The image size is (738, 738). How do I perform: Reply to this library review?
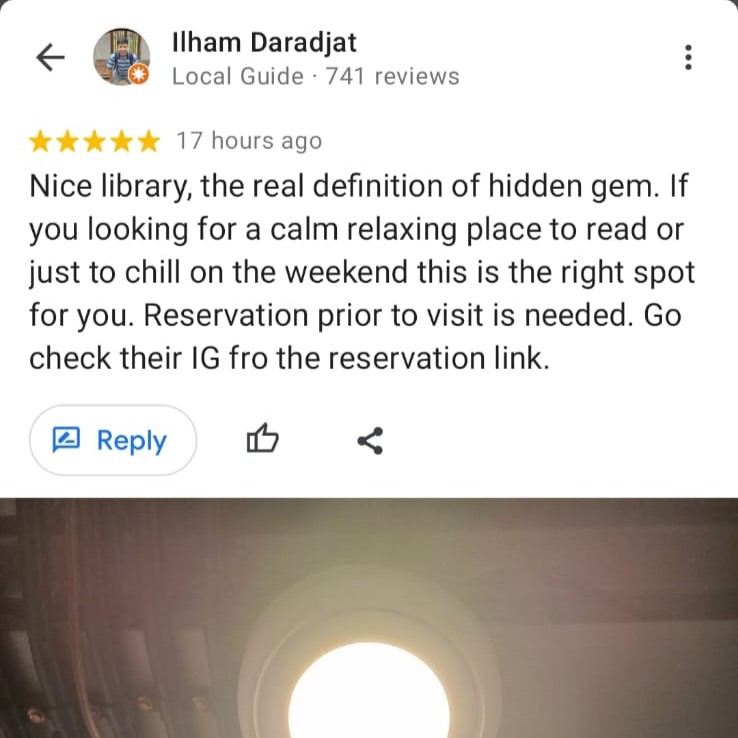tap(113, 440)
